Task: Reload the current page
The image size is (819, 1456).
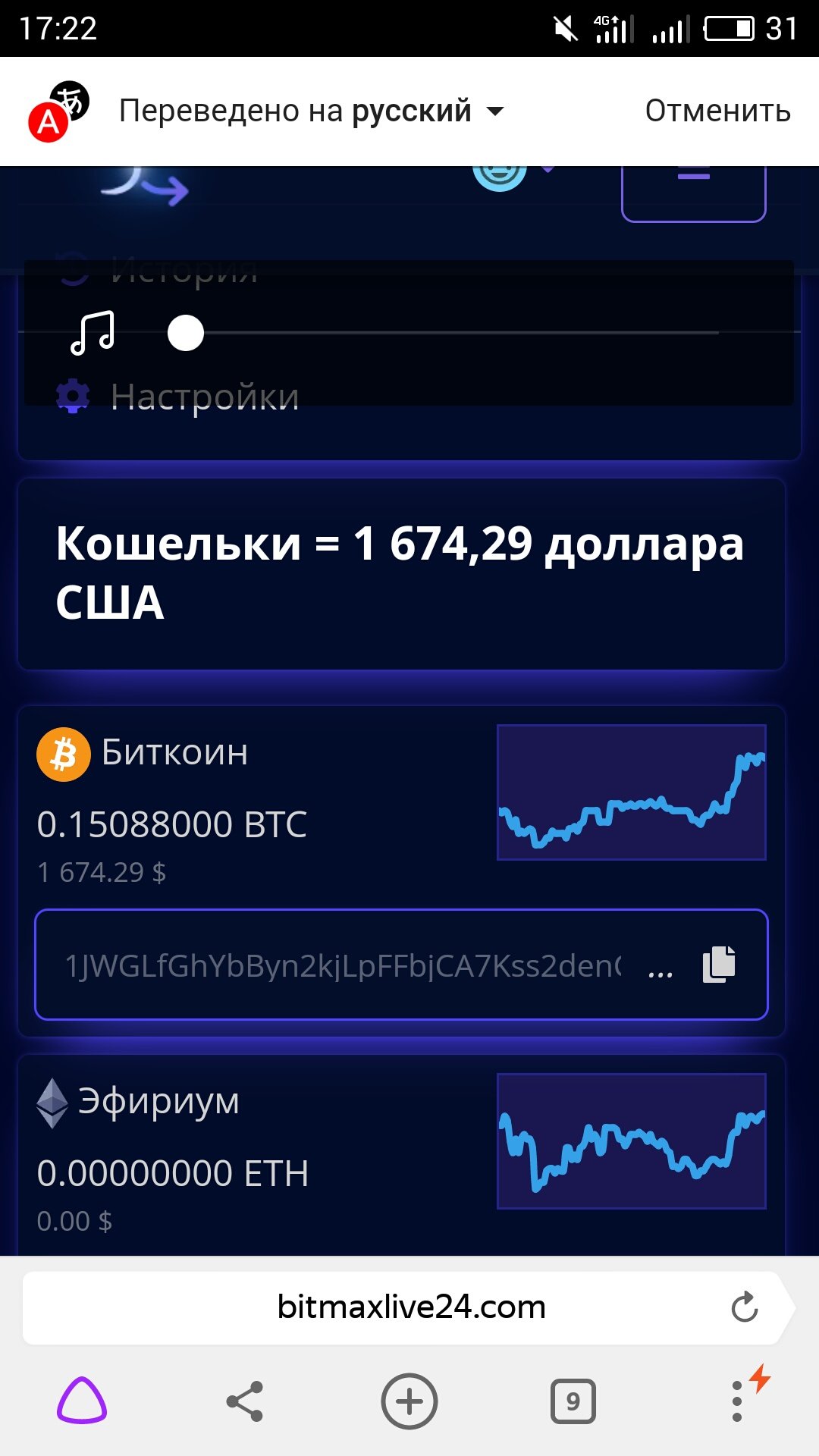Action: pos(744,1307)
